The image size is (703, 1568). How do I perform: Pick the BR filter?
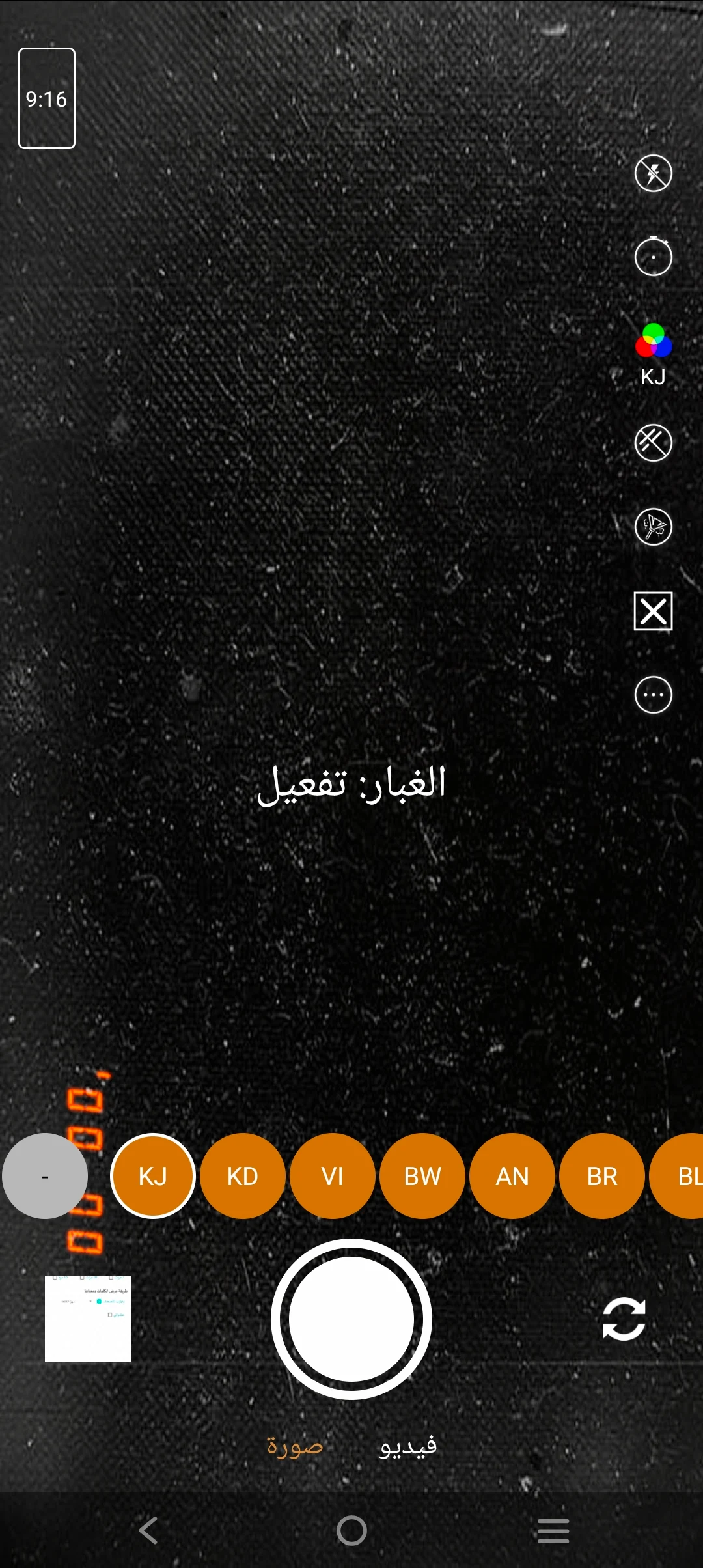tap(602, 1176)
